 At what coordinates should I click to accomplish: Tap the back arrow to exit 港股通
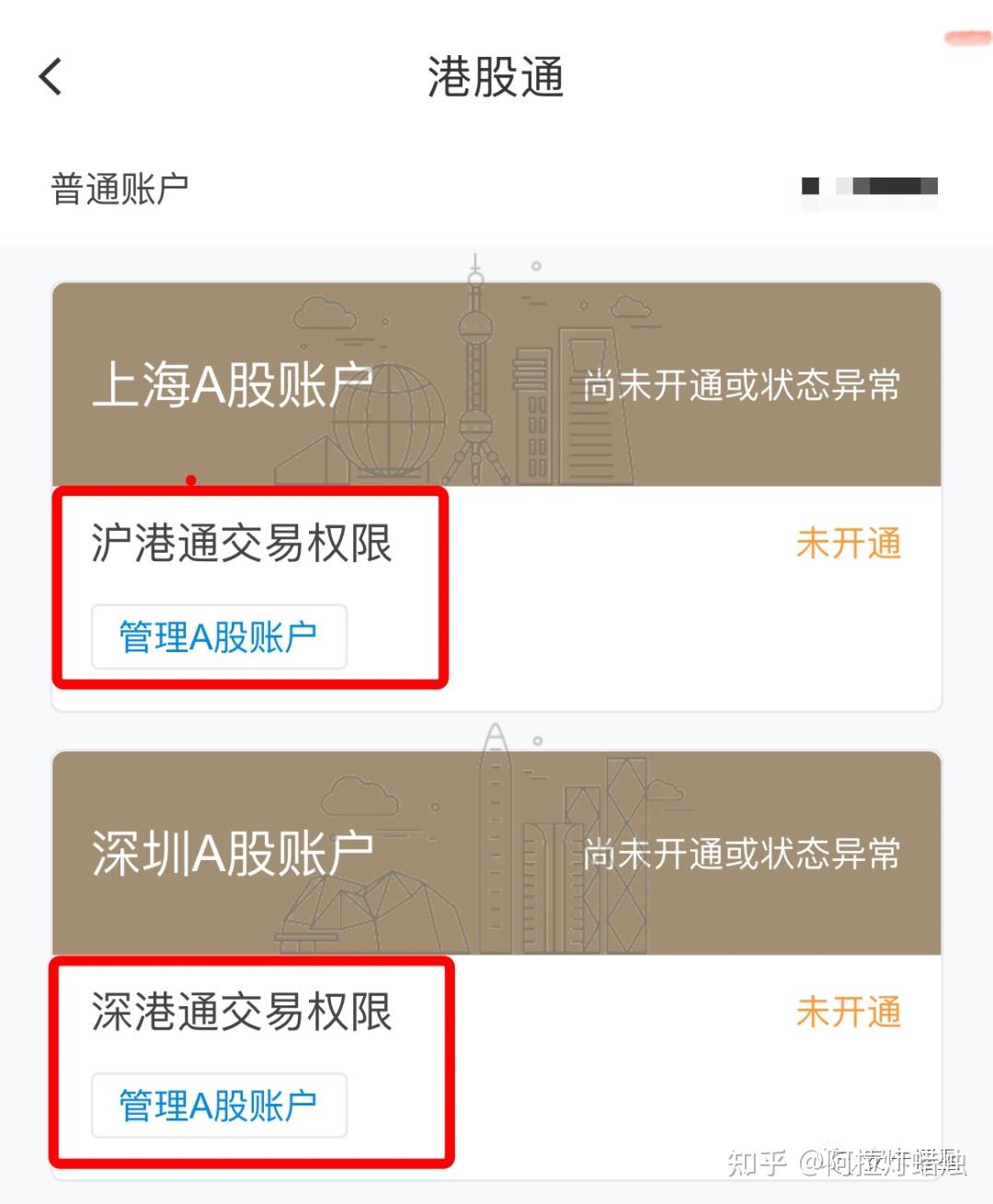(49, 75)
